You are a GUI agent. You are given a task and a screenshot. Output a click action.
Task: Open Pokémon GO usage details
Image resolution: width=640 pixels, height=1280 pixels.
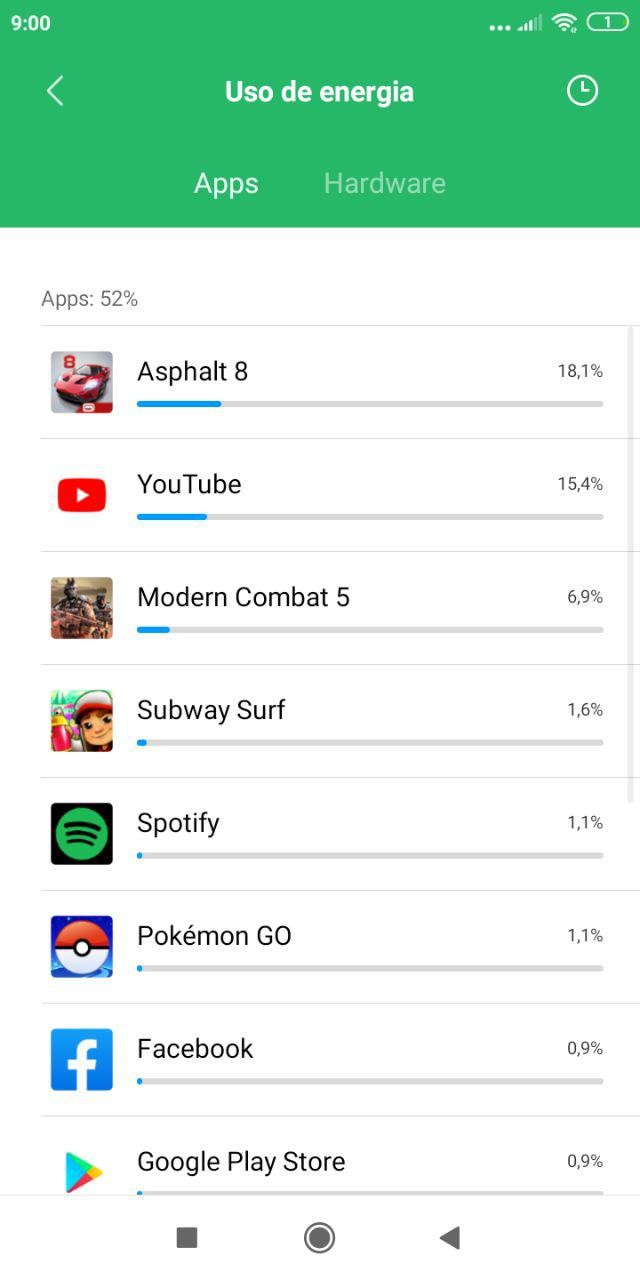coord(330,947)
